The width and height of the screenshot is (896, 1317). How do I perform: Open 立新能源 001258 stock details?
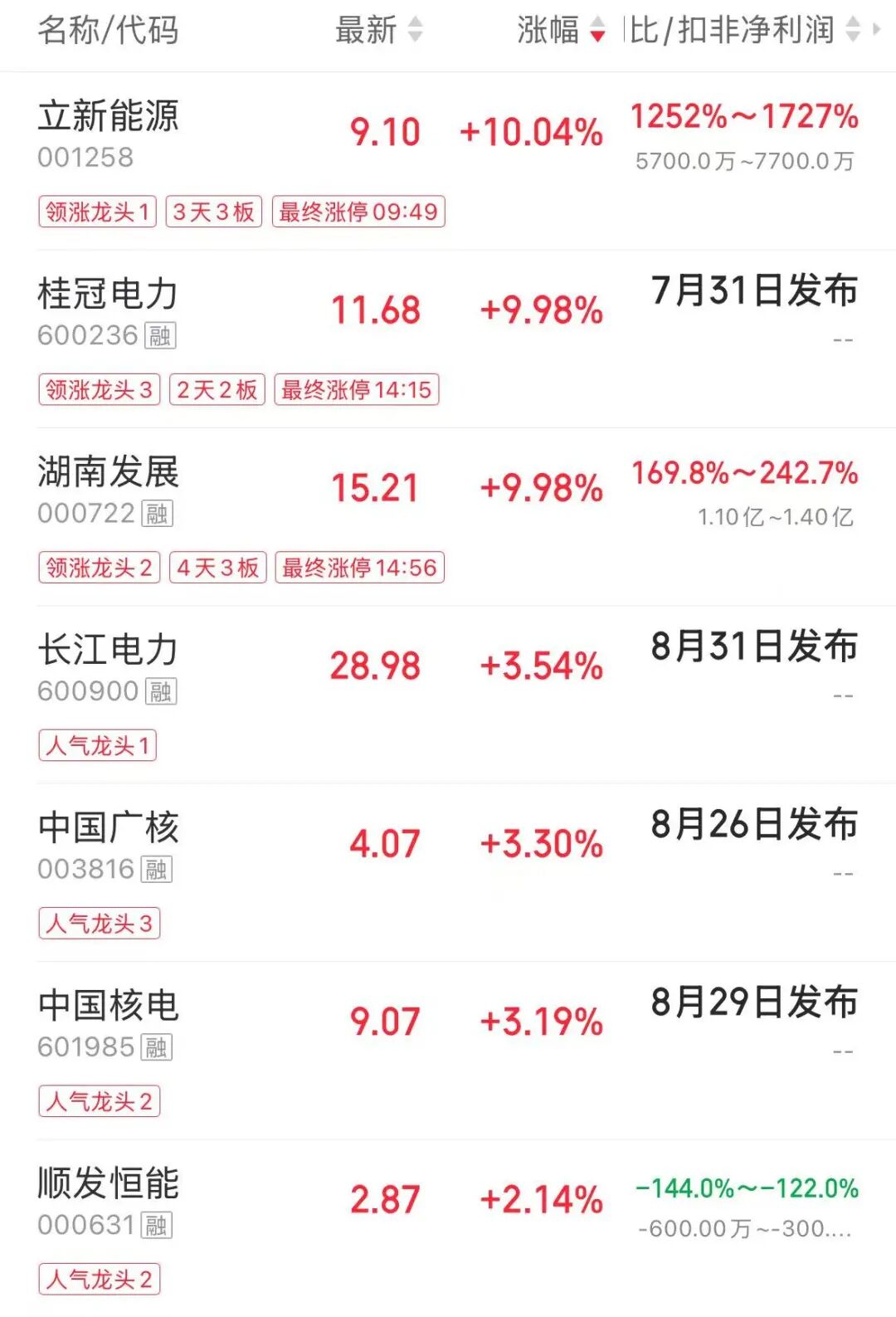tap(448, 161)
